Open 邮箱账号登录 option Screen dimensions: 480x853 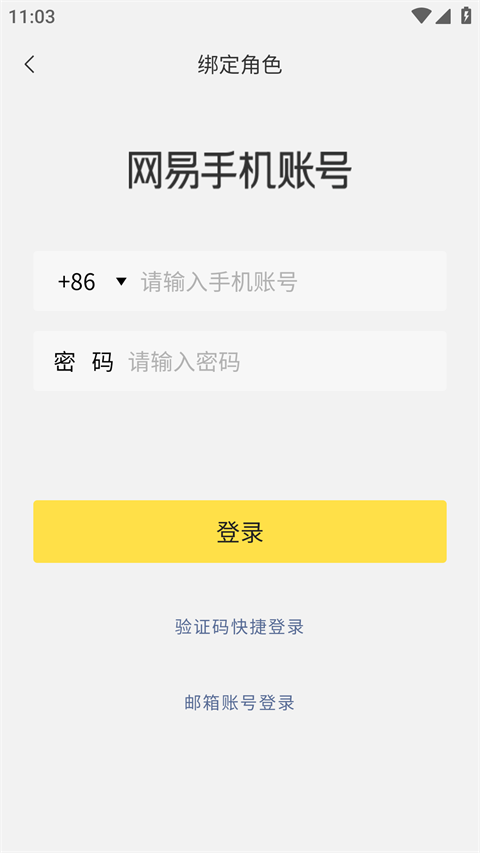coord(239,702)
